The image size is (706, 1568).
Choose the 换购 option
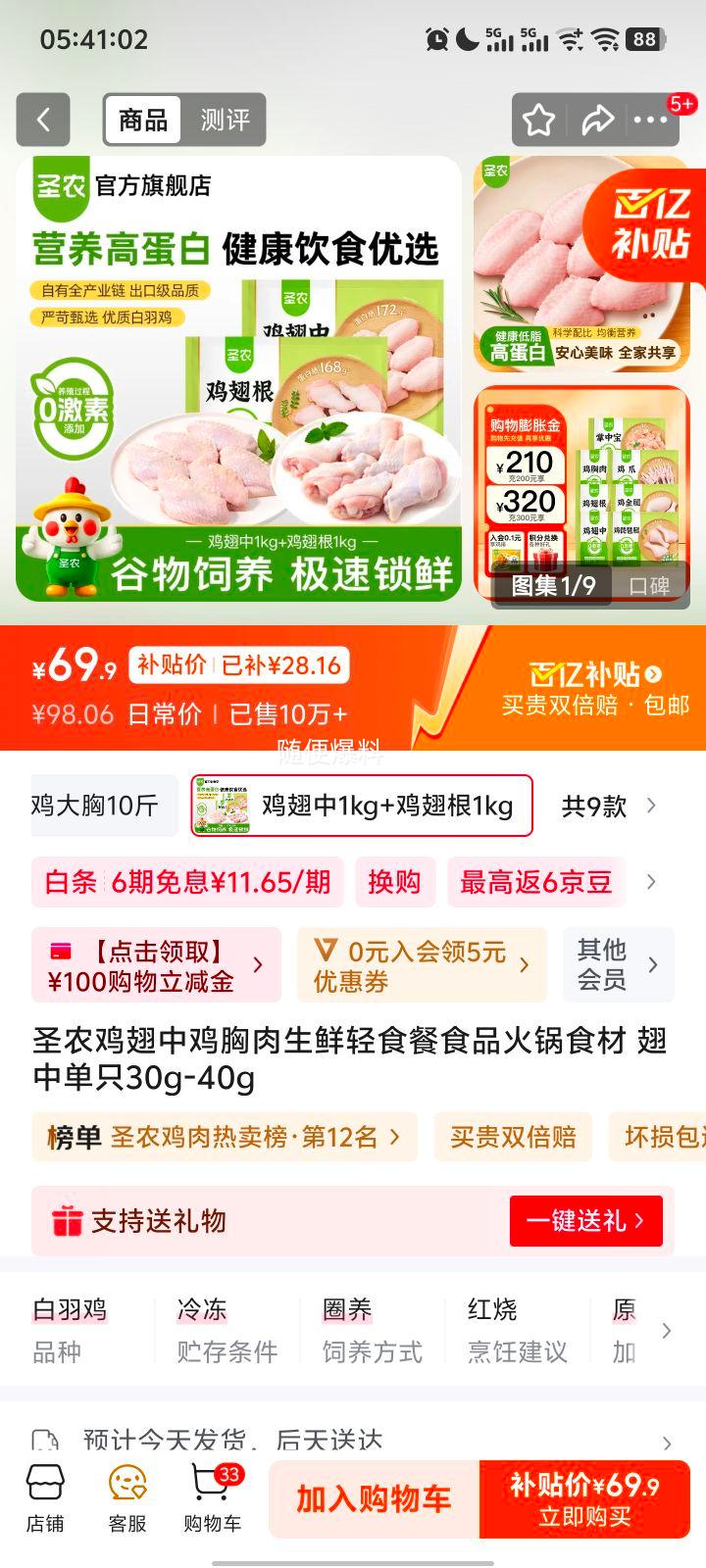click(x=394, y=881)
